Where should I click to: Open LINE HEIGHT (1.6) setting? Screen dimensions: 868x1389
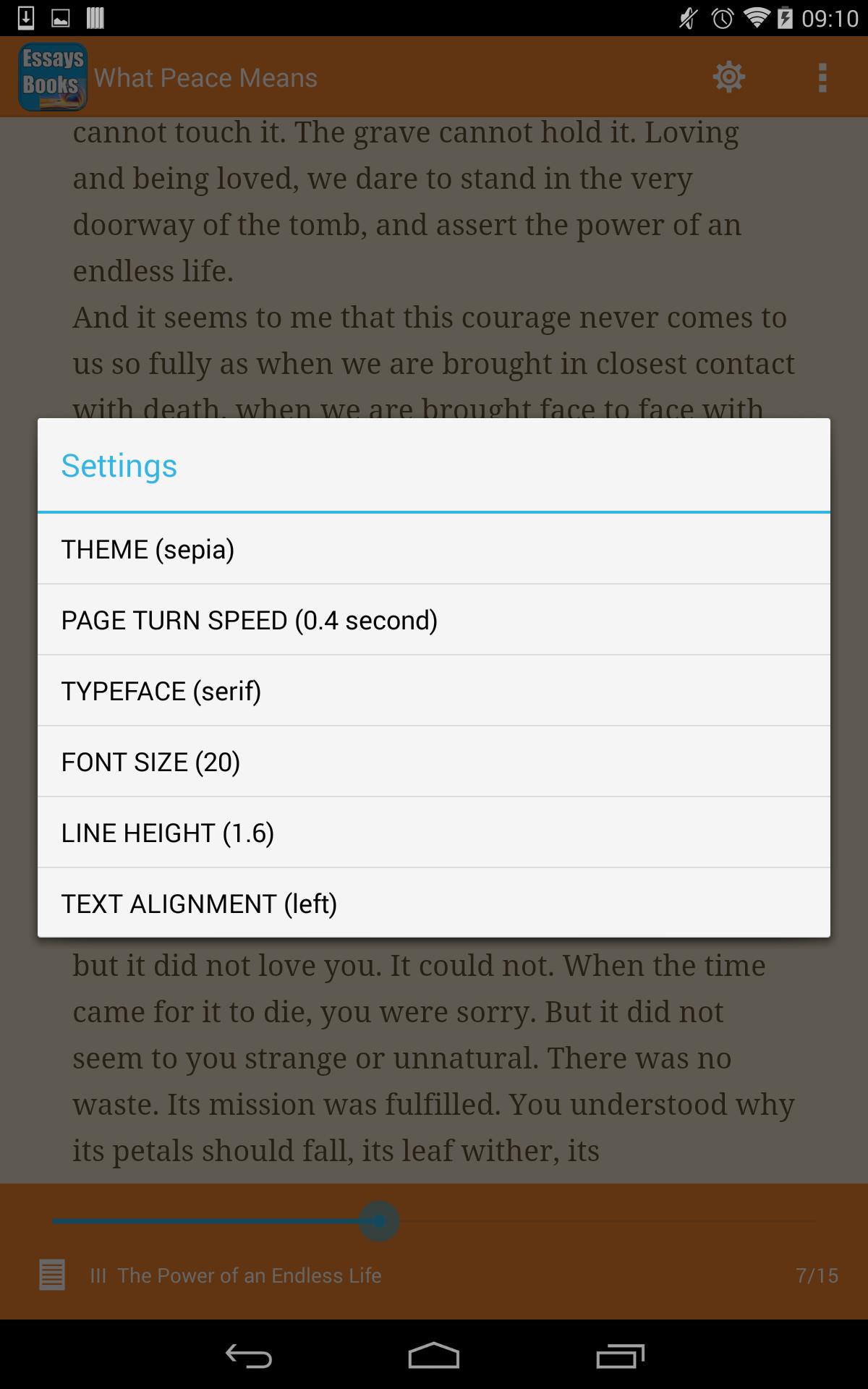pos(434,833)
